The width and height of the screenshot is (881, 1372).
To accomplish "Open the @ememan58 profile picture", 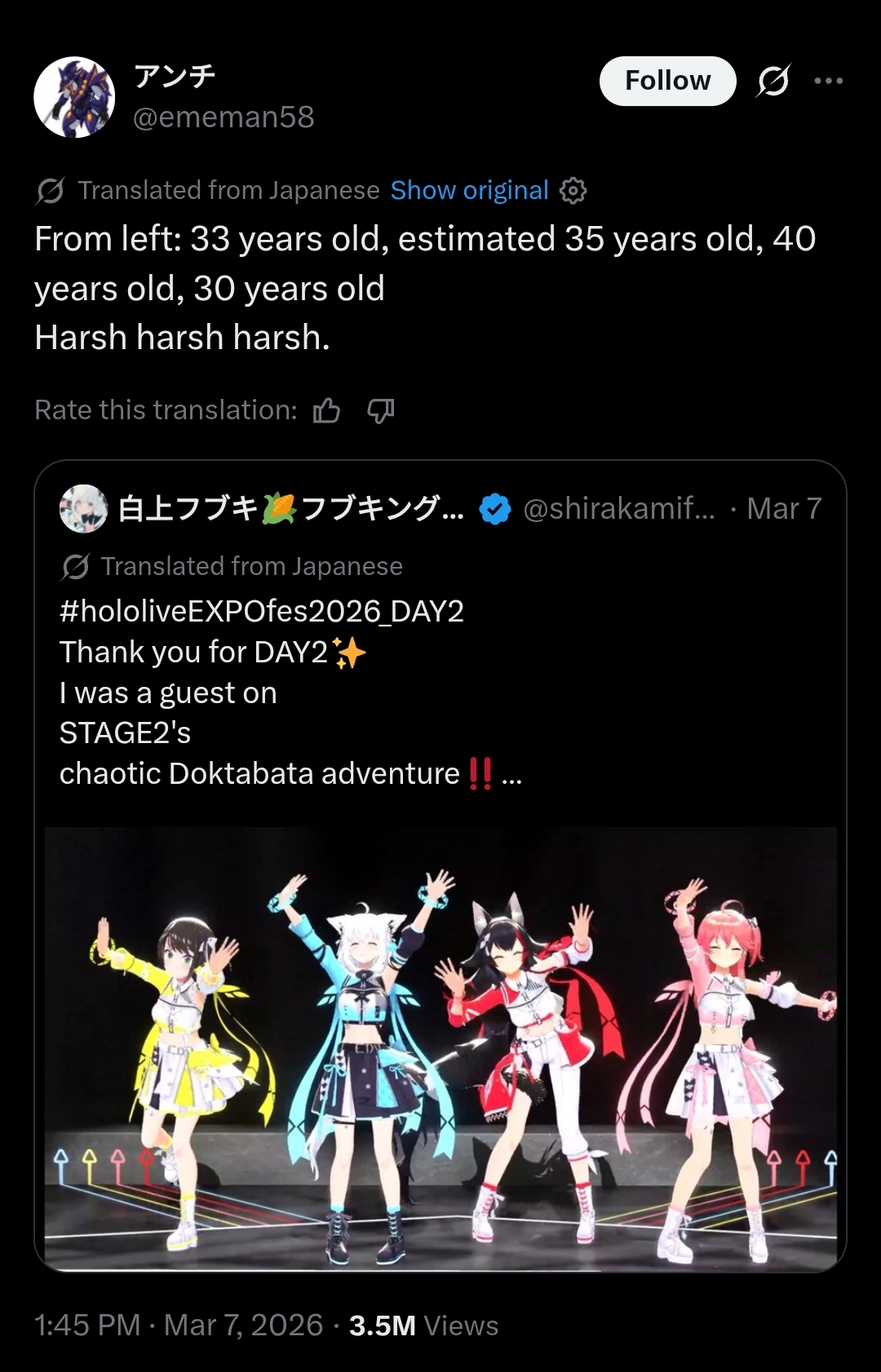I will click(x=74, y=97).
